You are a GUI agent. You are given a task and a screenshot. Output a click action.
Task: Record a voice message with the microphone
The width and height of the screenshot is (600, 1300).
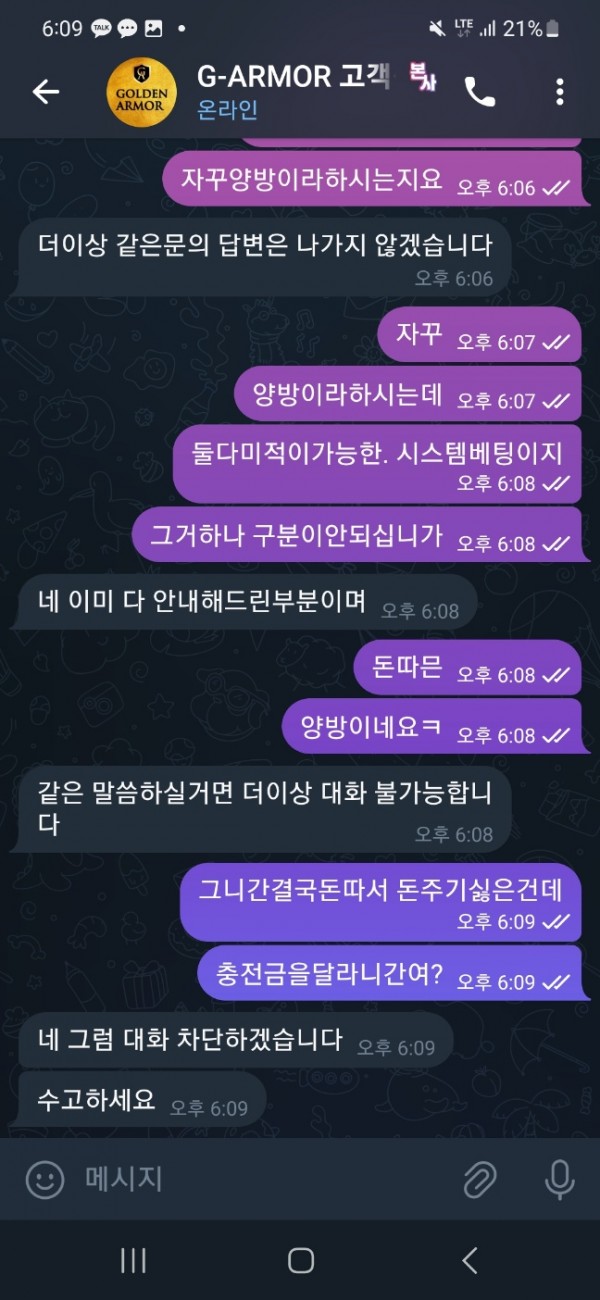559,1180
